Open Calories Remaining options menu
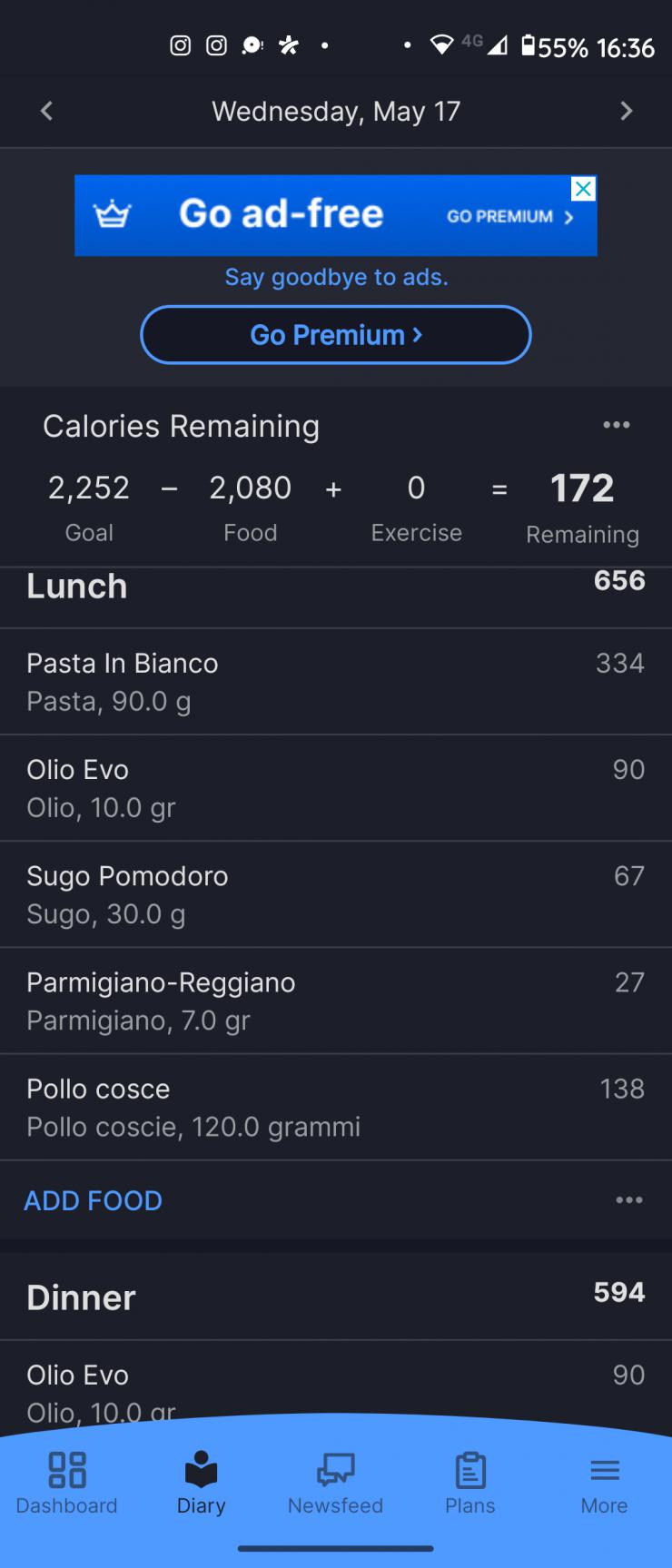 (x=616, y=425)
